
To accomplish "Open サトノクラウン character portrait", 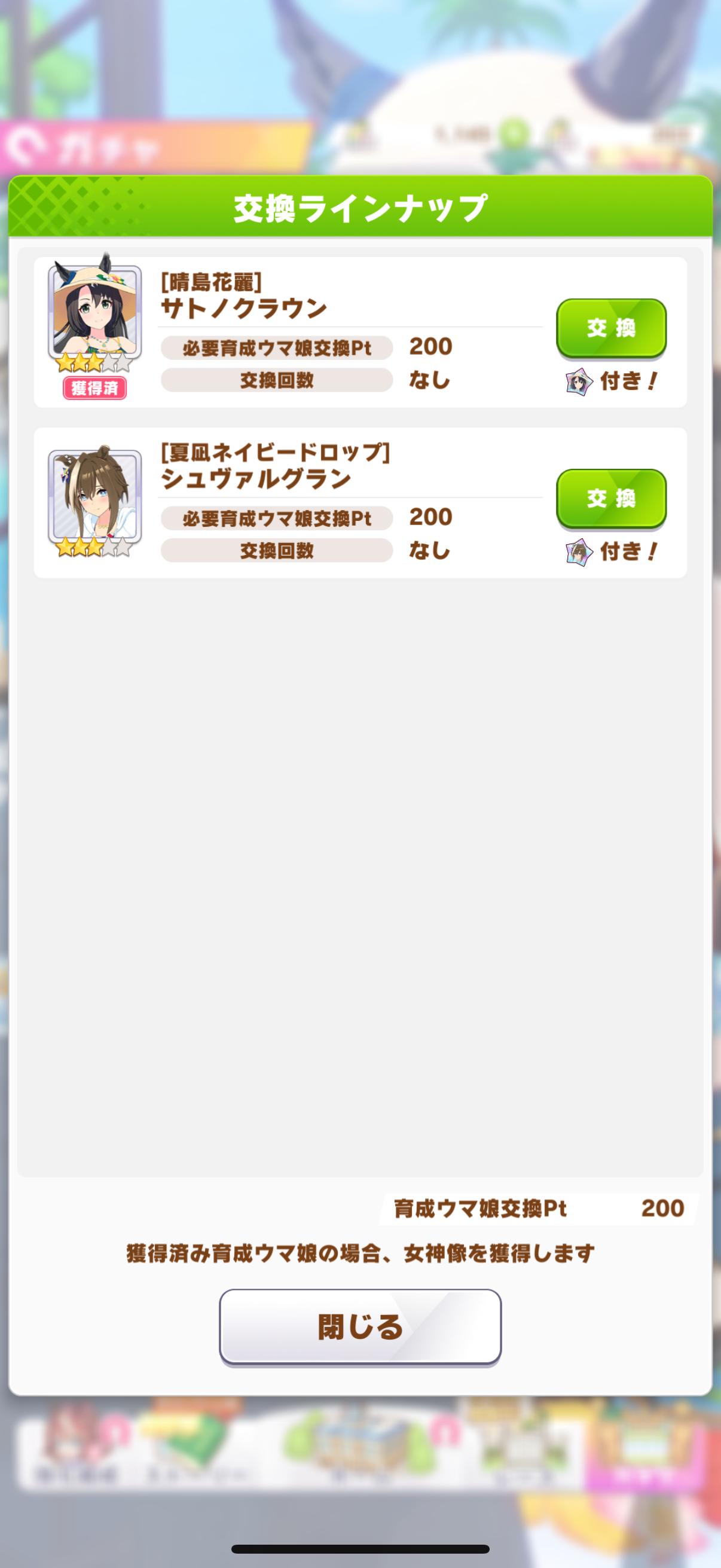I will coord(94,312).
